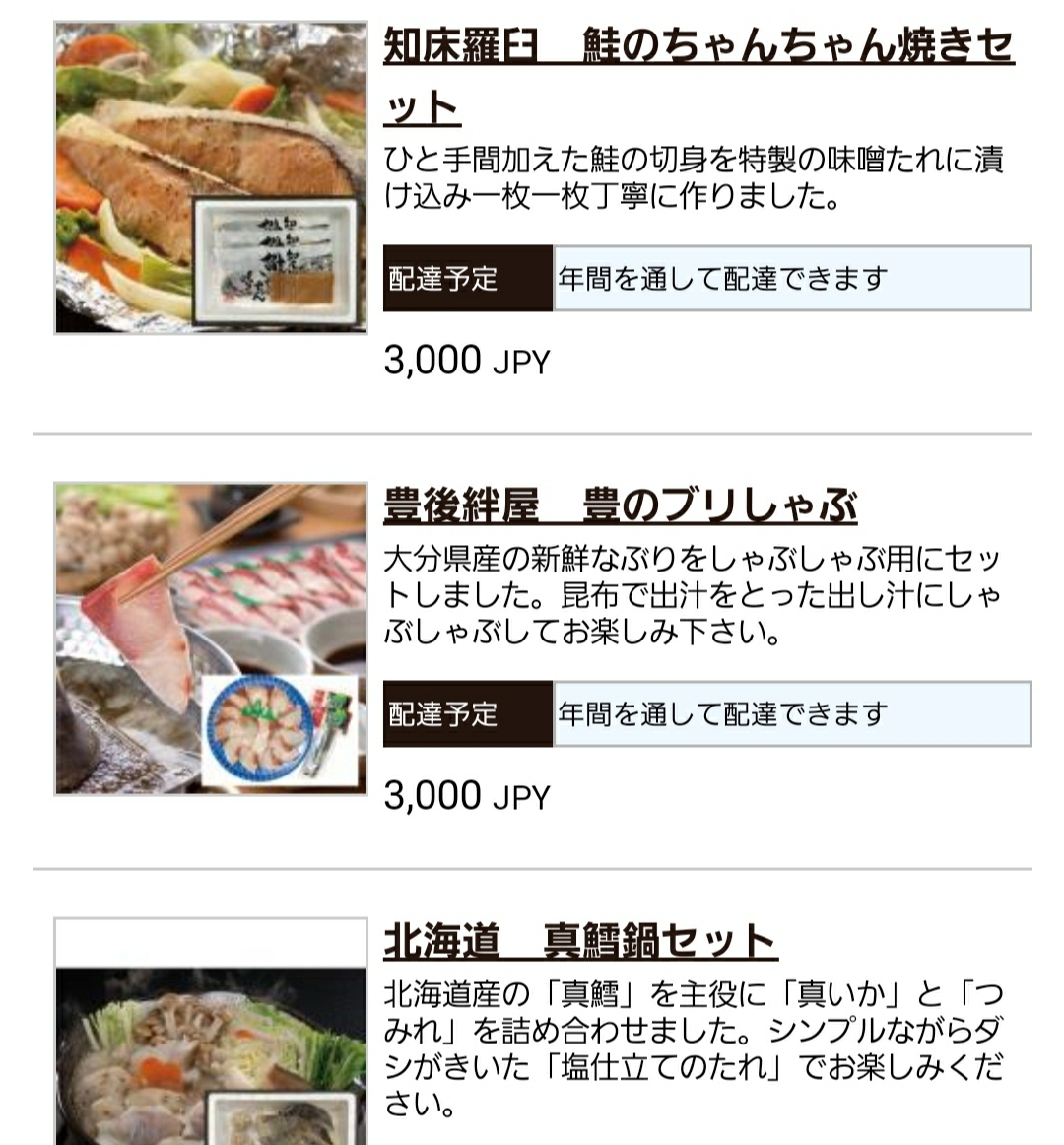Image resolution: width=1064 pixels, height=1145 pixels.
Task: Open the 豊後絆屋 豊のブリしゃぶ link
Action: (x=620, y=506)
